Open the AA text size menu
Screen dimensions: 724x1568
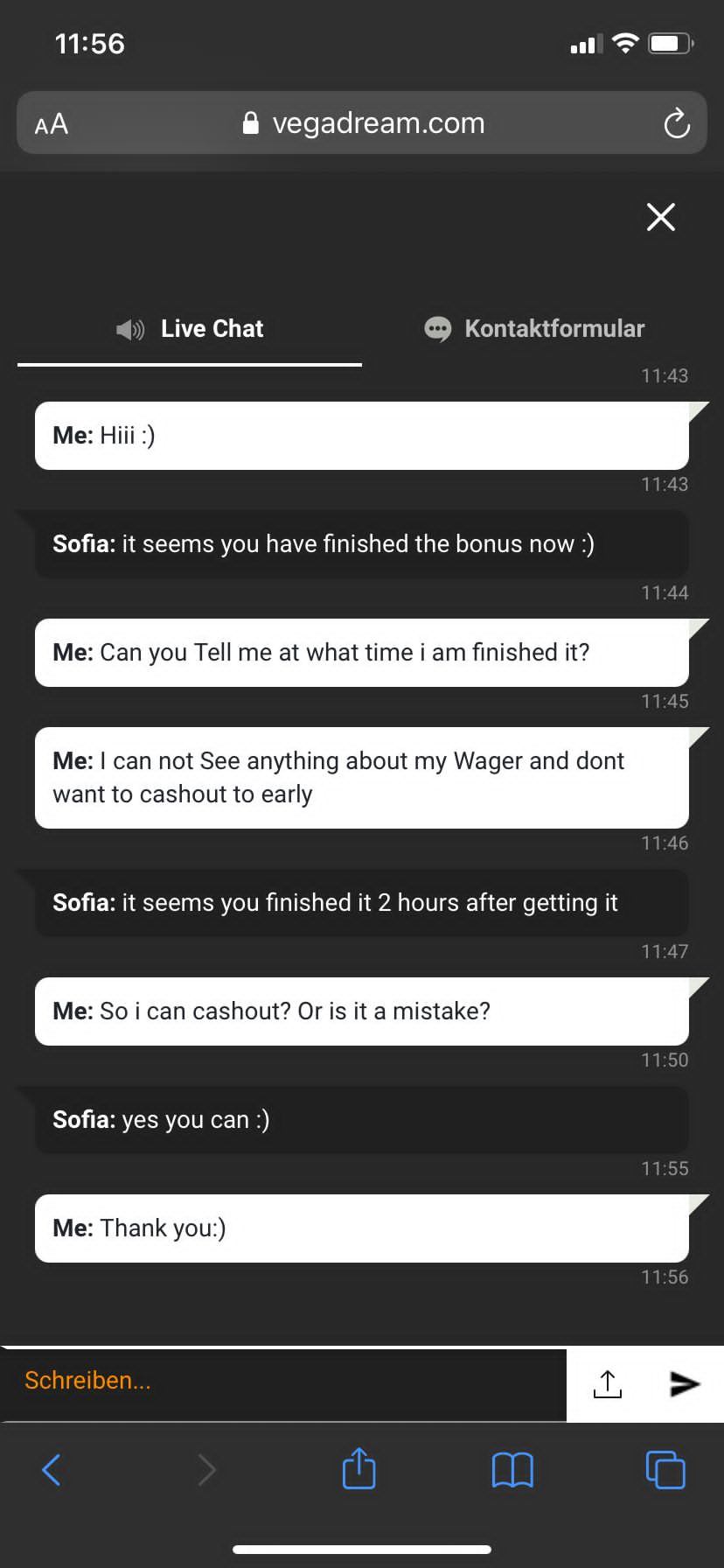point(52,123)
